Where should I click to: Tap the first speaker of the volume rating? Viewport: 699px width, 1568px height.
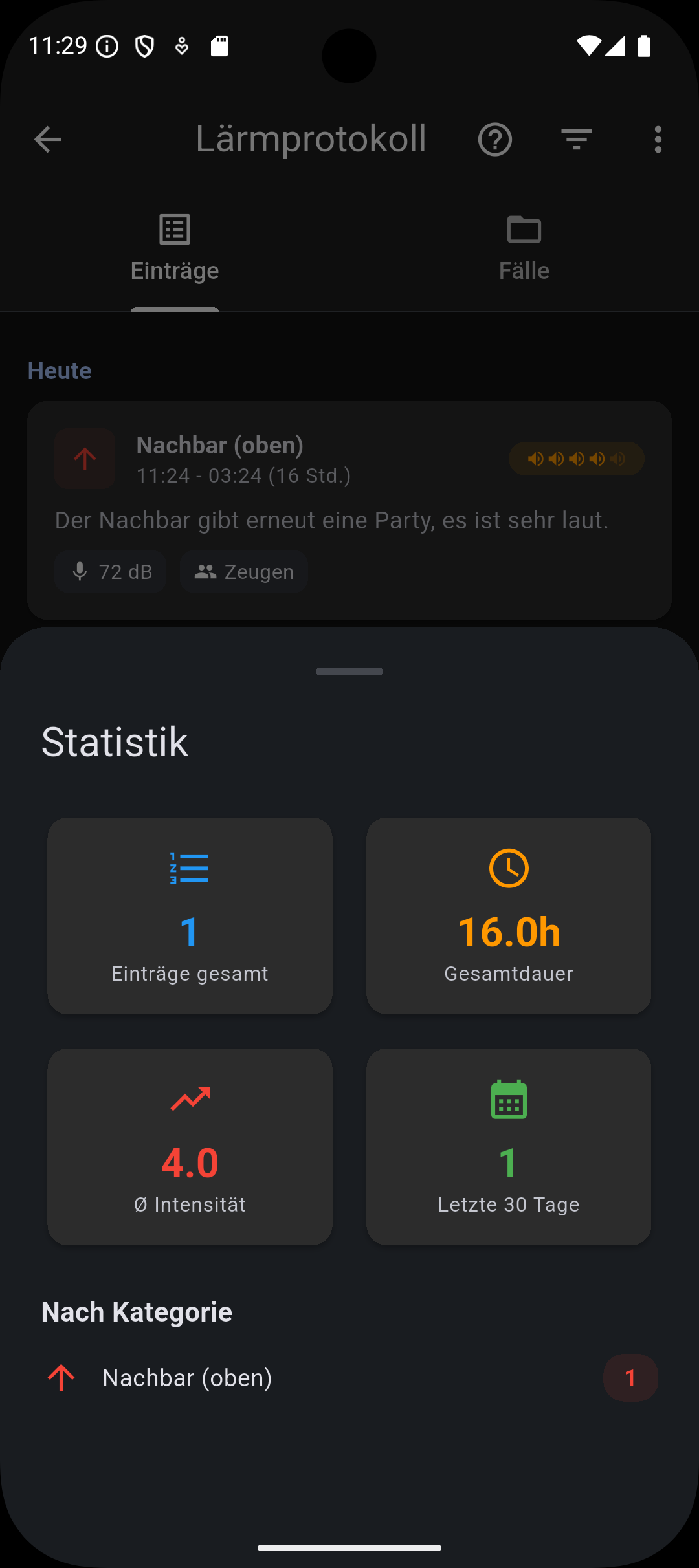[x=536, y=459]
